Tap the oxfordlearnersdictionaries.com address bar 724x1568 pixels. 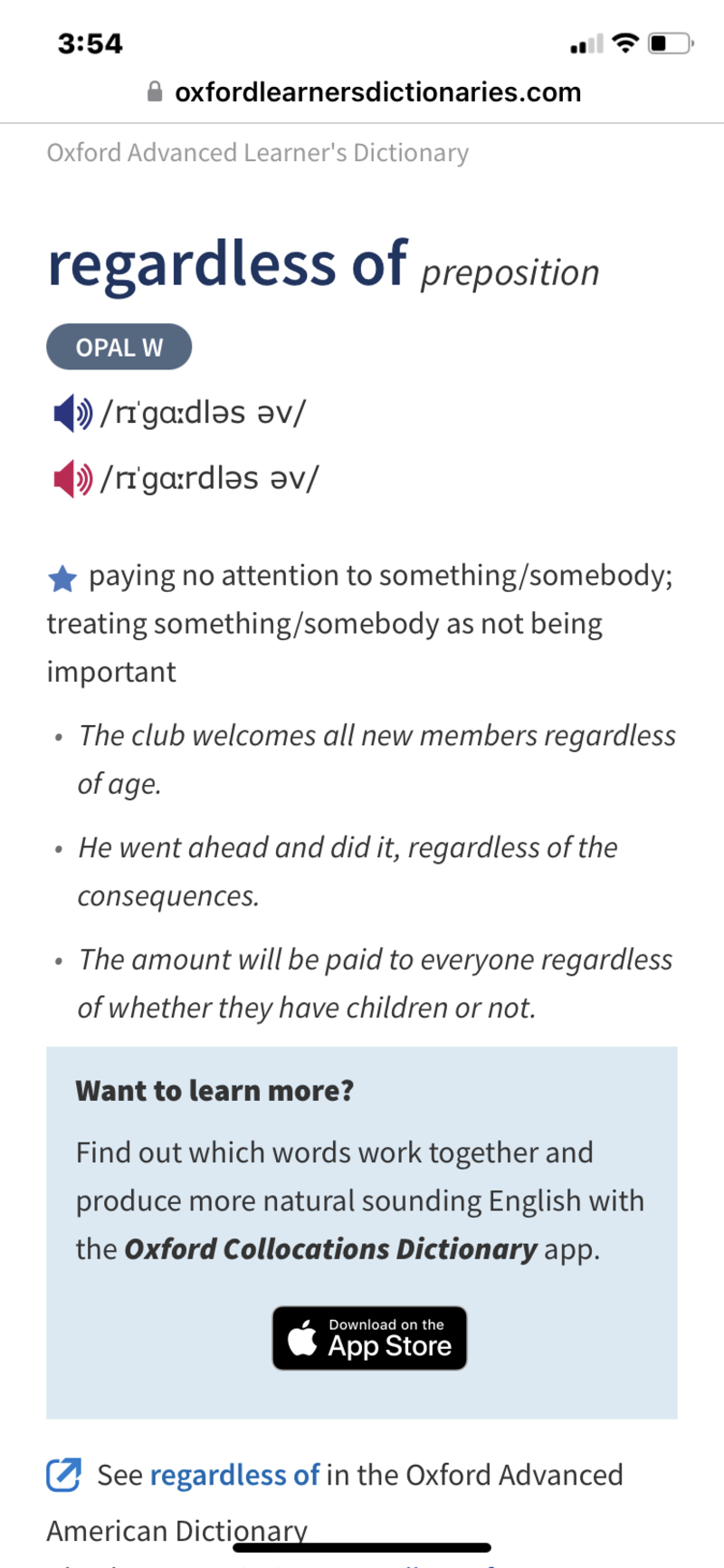tap(363, 91)
